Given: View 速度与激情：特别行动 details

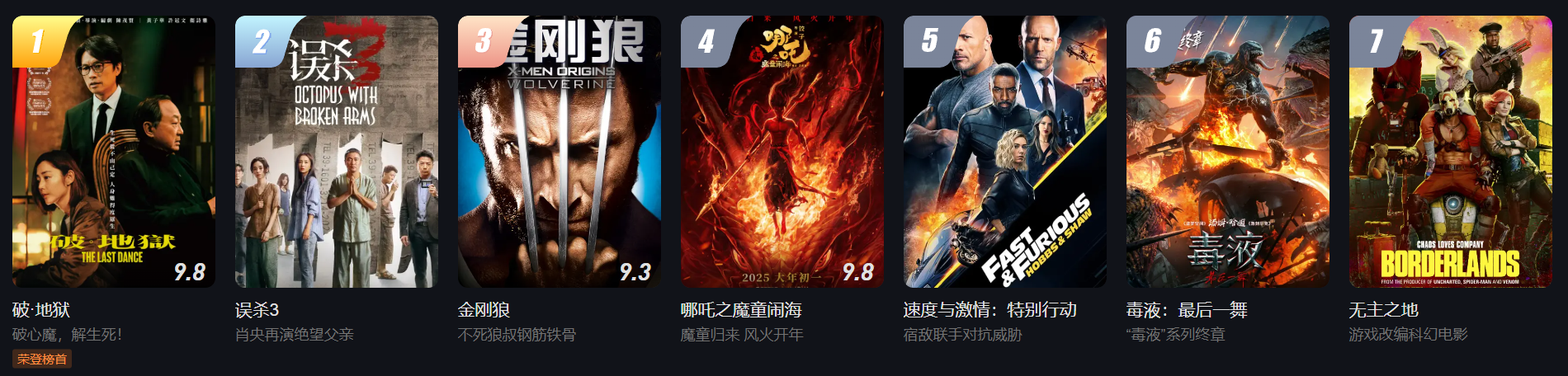Looking at the screenshot, I should click(x=1004, y=153).
